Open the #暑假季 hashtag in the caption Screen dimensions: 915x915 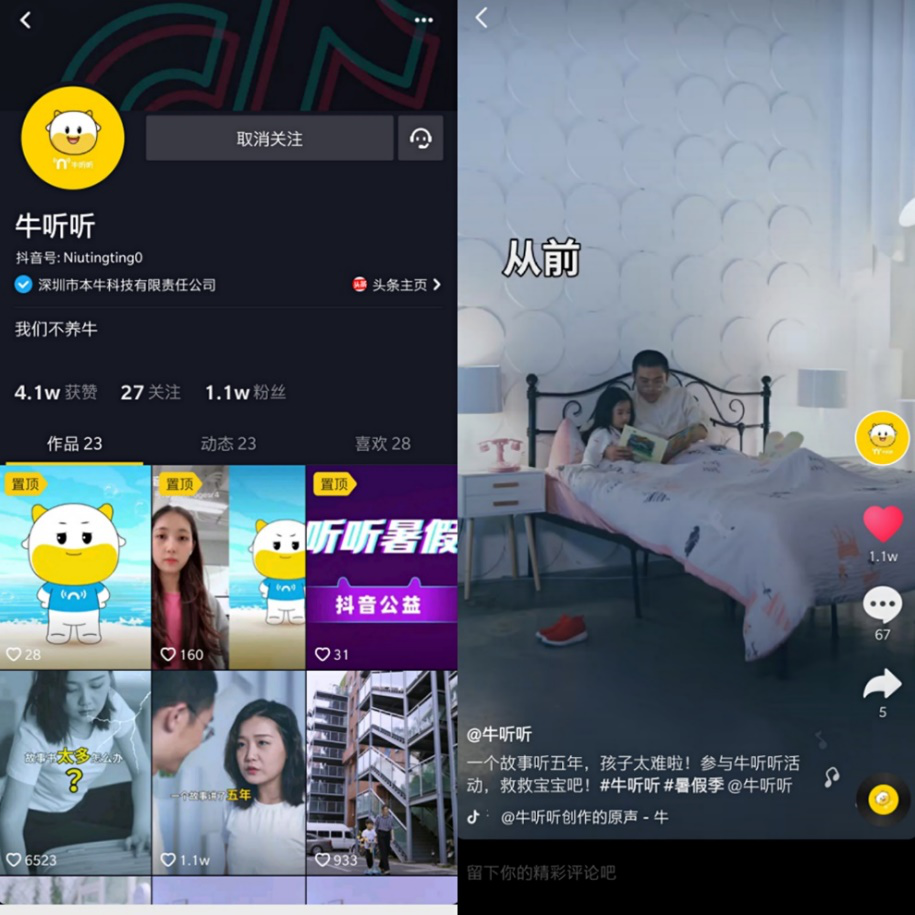tap(693, 785)
